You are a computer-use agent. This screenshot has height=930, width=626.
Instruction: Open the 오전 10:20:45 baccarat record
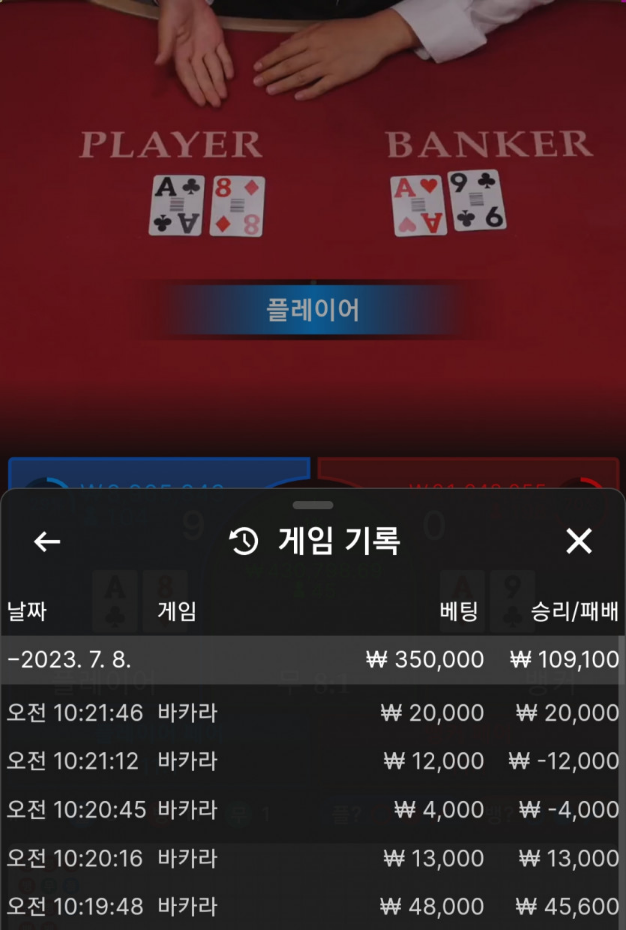tap(312, 809)
